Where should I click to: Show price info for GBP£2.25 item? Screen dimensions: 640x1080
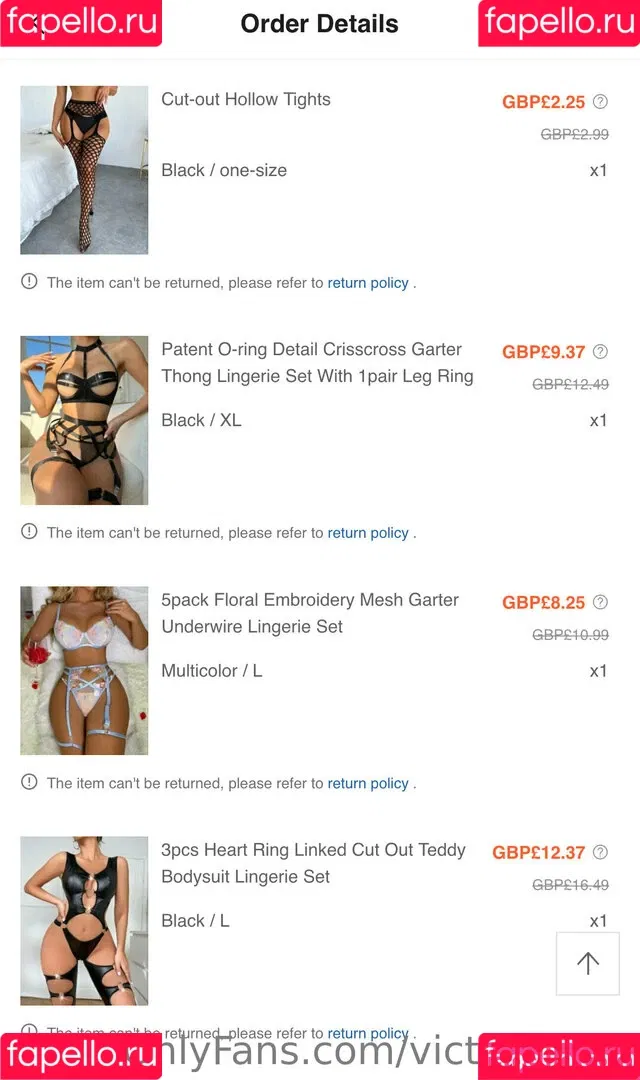[x=600, y=101]
